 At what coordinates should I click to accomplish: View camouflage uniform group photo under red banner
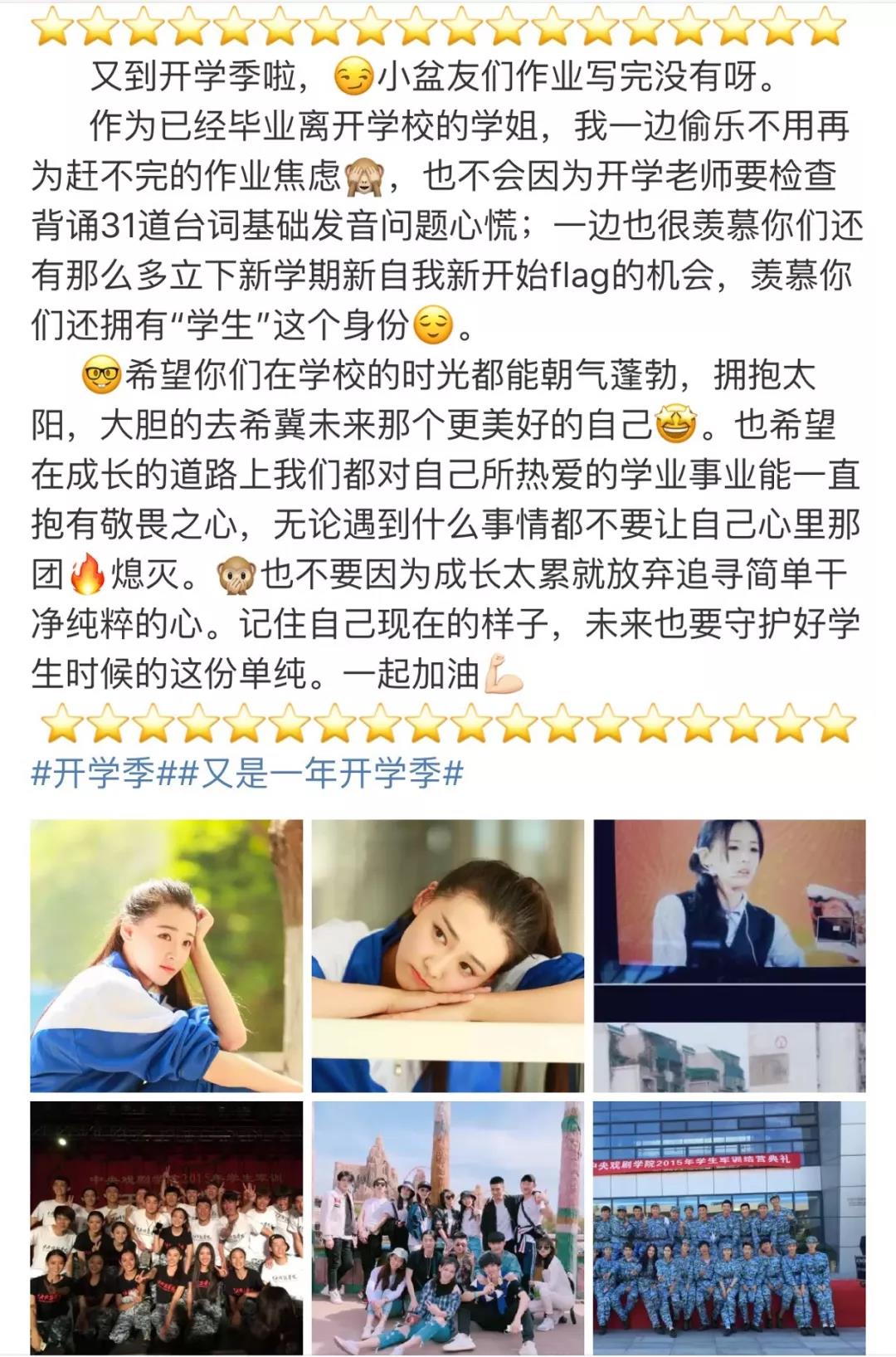click(729, 1227)
